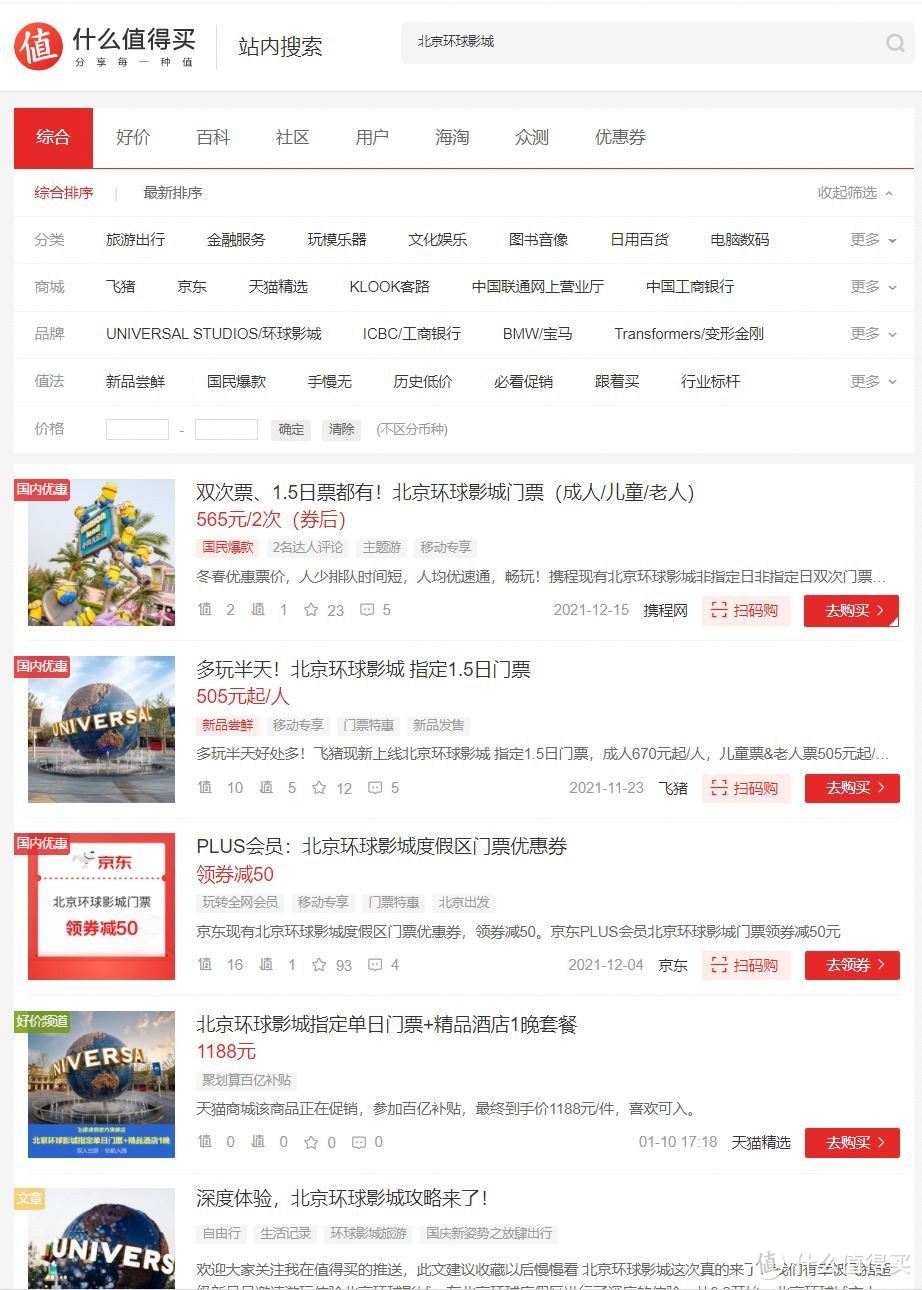Tap 去领券 for the PLUS会员 coupon
Screen dimensions: 922x1290
tap(851, 965)
